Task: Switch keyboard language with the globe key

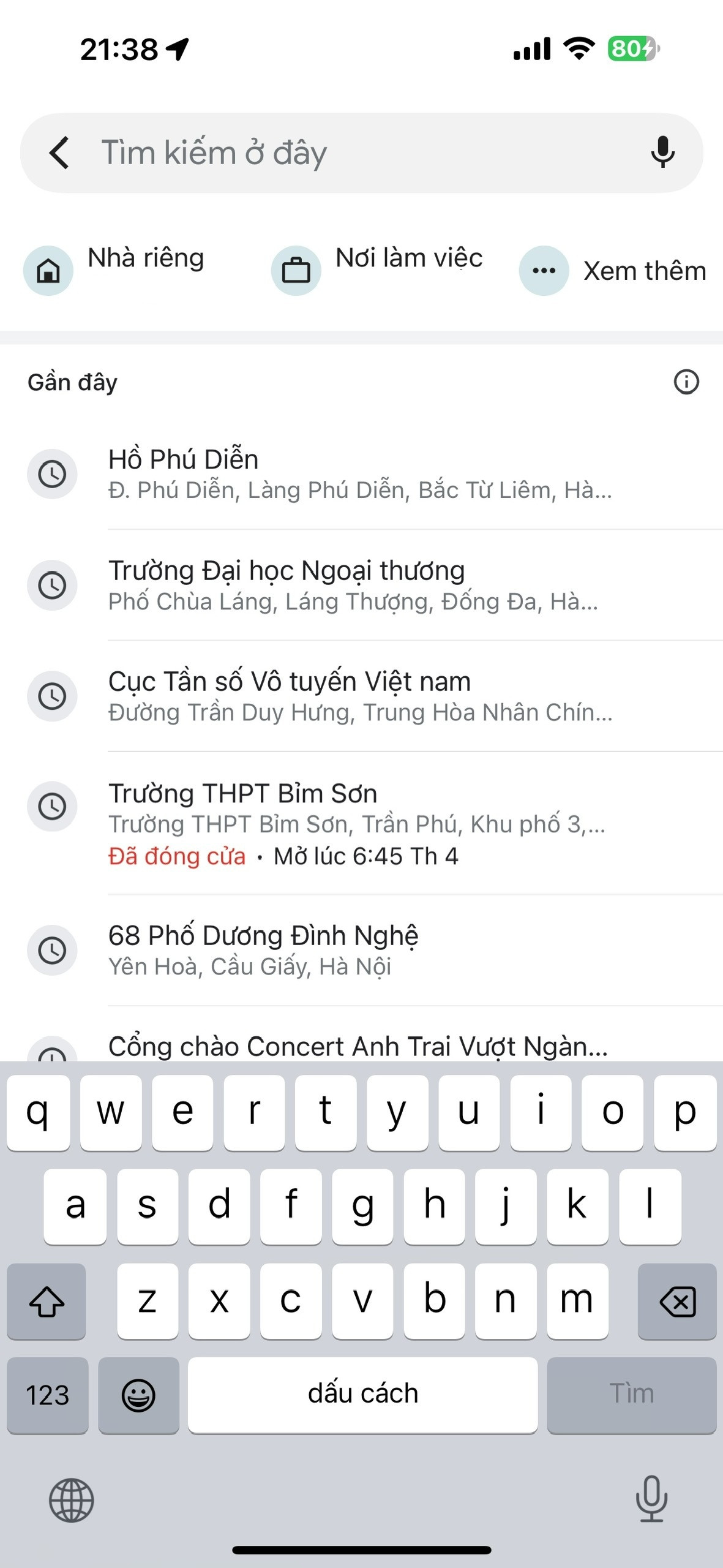Action: pyautogui.click(x=71, y=1500)
